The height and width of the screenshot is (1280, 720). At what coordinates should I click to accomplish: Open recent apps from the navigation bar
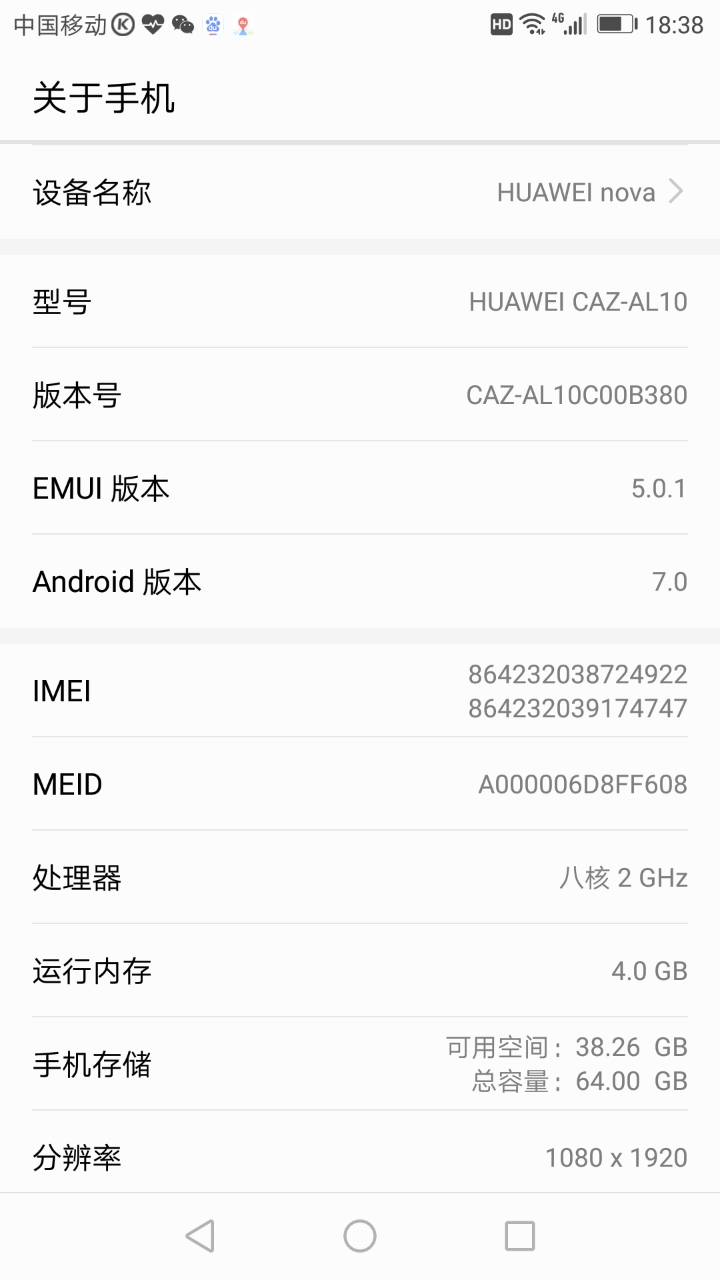pyautogui.click(x=519, y=1236)
